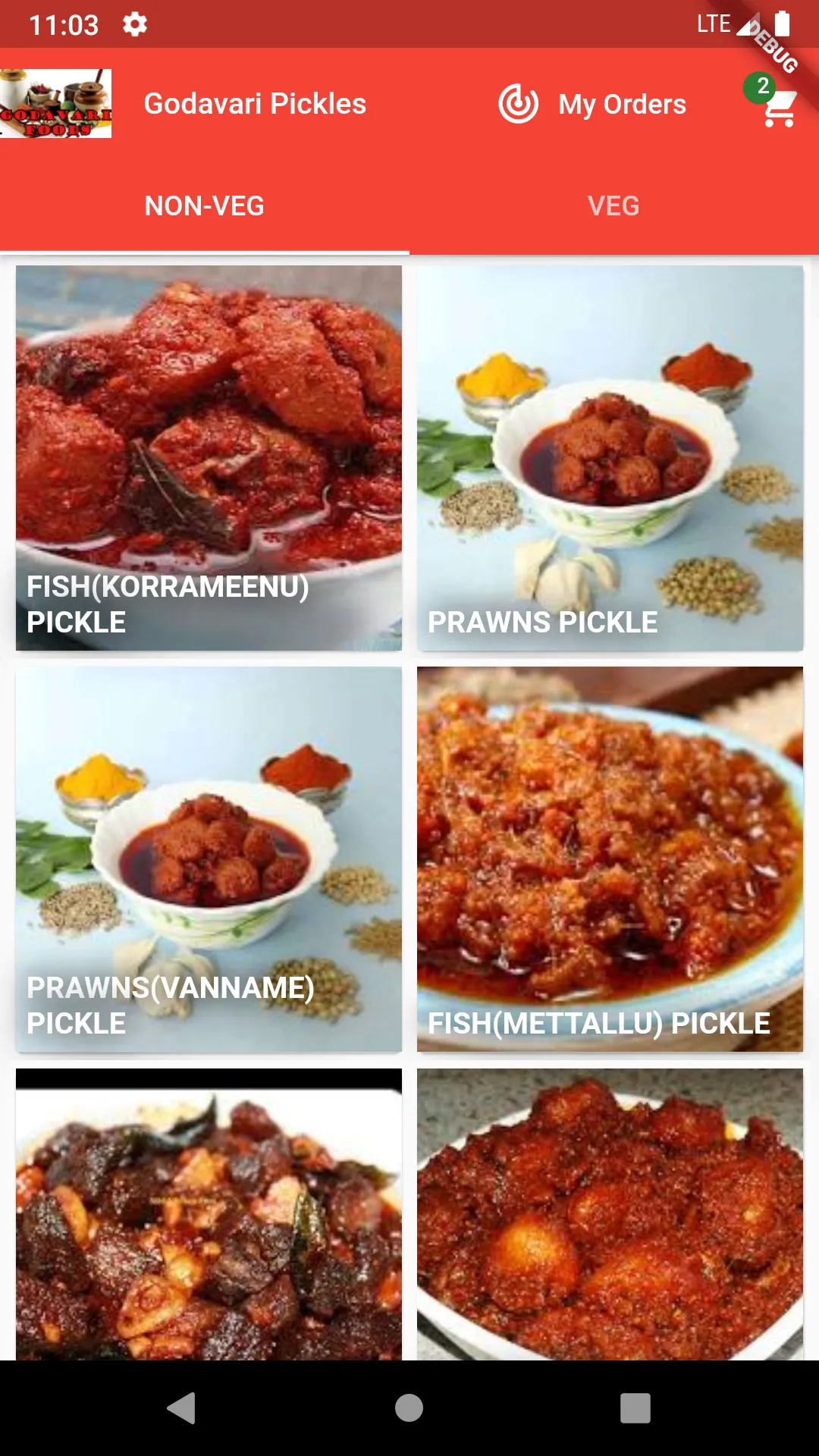View the Prawns Pickle product
The width and height of the screenshot is (819, 1456).
(610, 458)
